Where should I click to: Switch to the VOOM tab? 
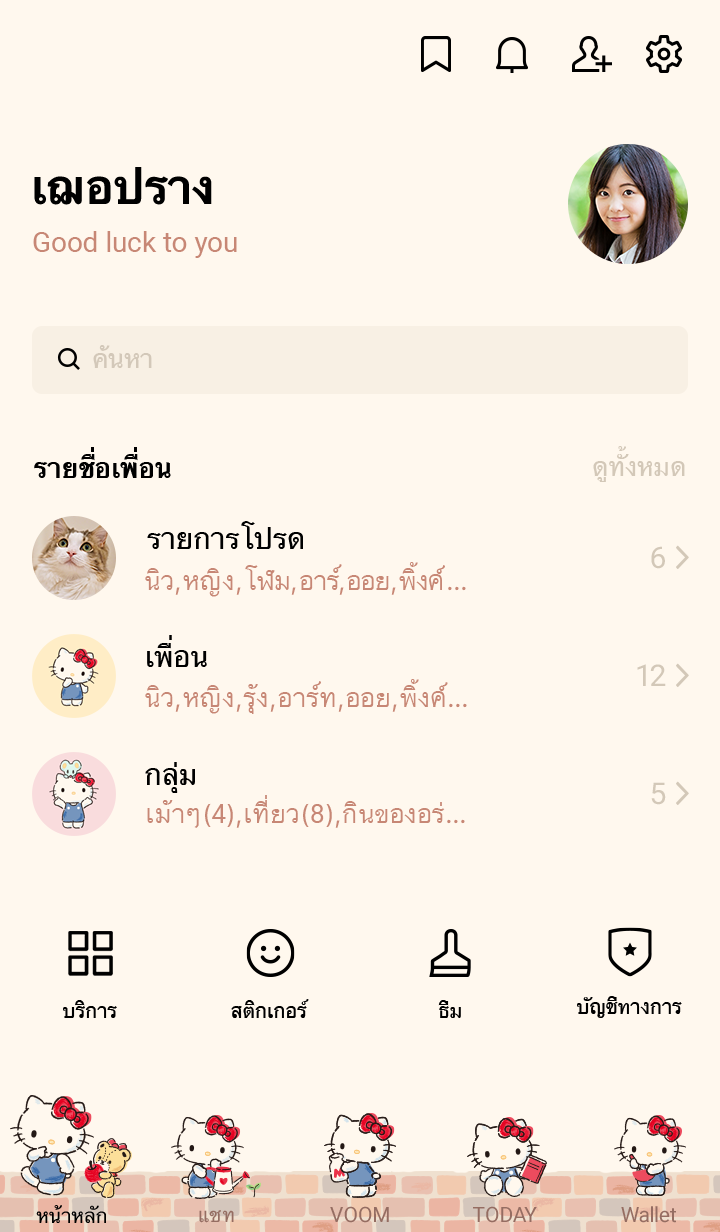tap(360, 1170)
